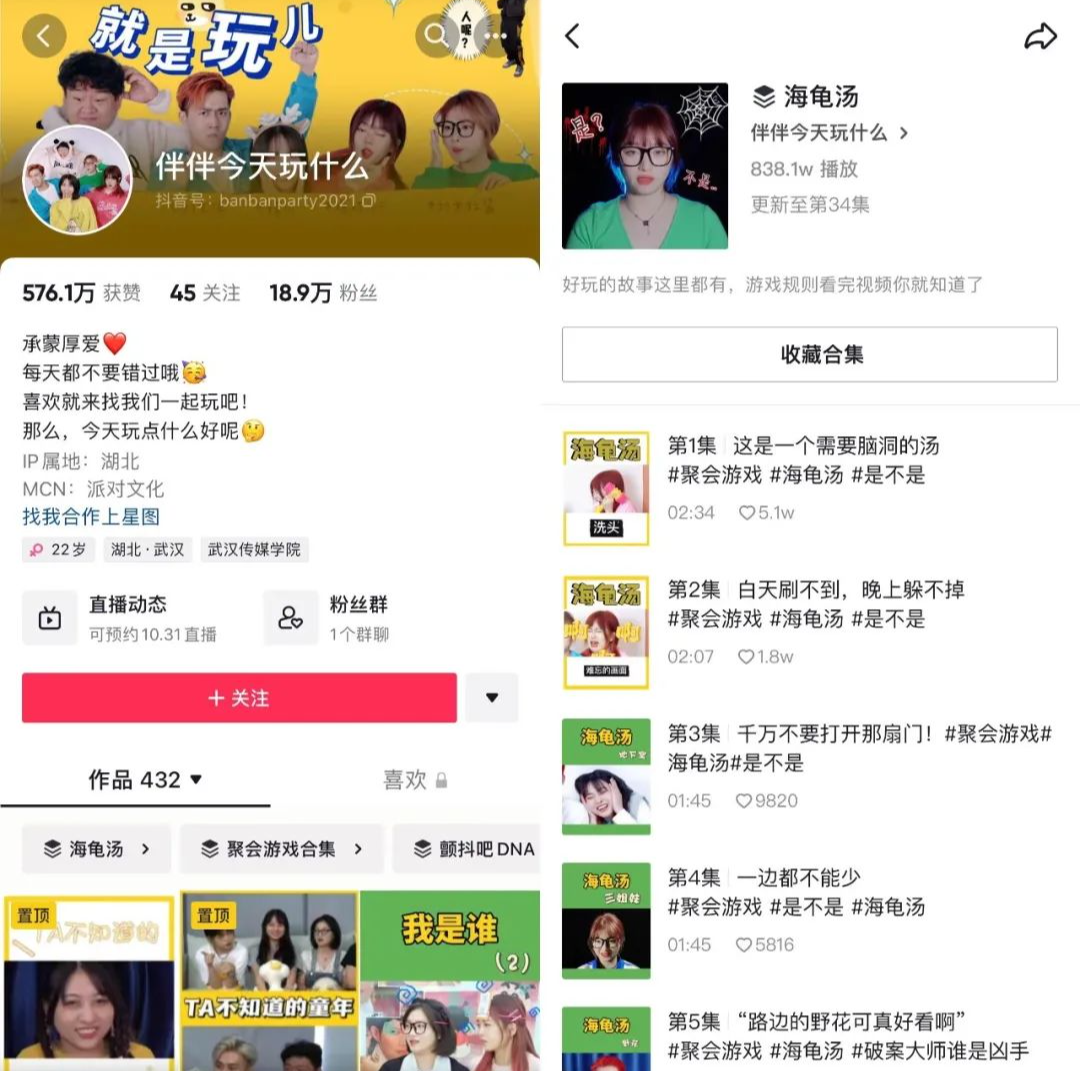Image resolution: width=1080 pixels, height=1071 pixels.
Task: Expand the dropdown arrow beside 关注
Action: pyautogui.click(x=491, y=698)
